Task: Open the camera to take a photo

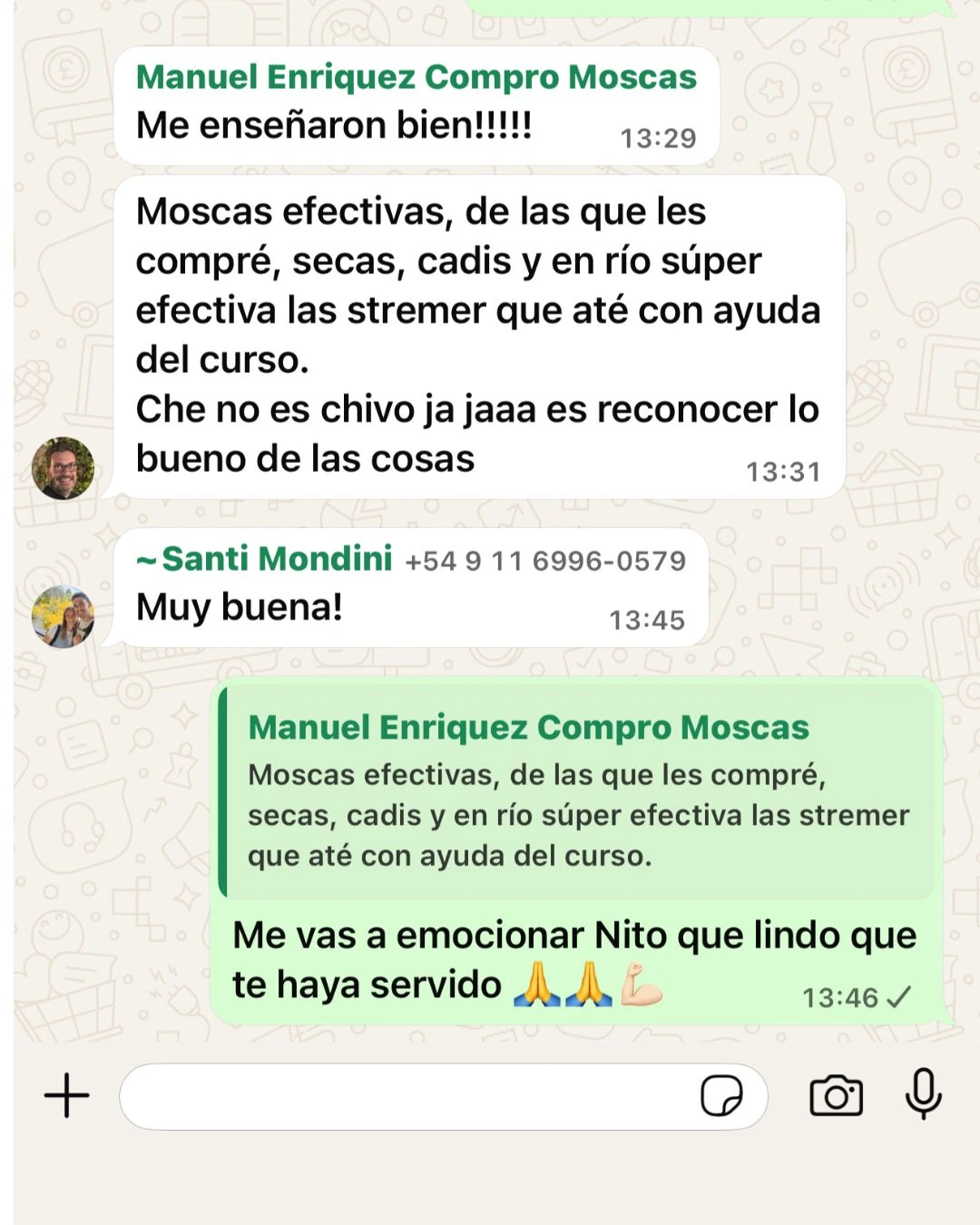Action: click(836, 1096)
